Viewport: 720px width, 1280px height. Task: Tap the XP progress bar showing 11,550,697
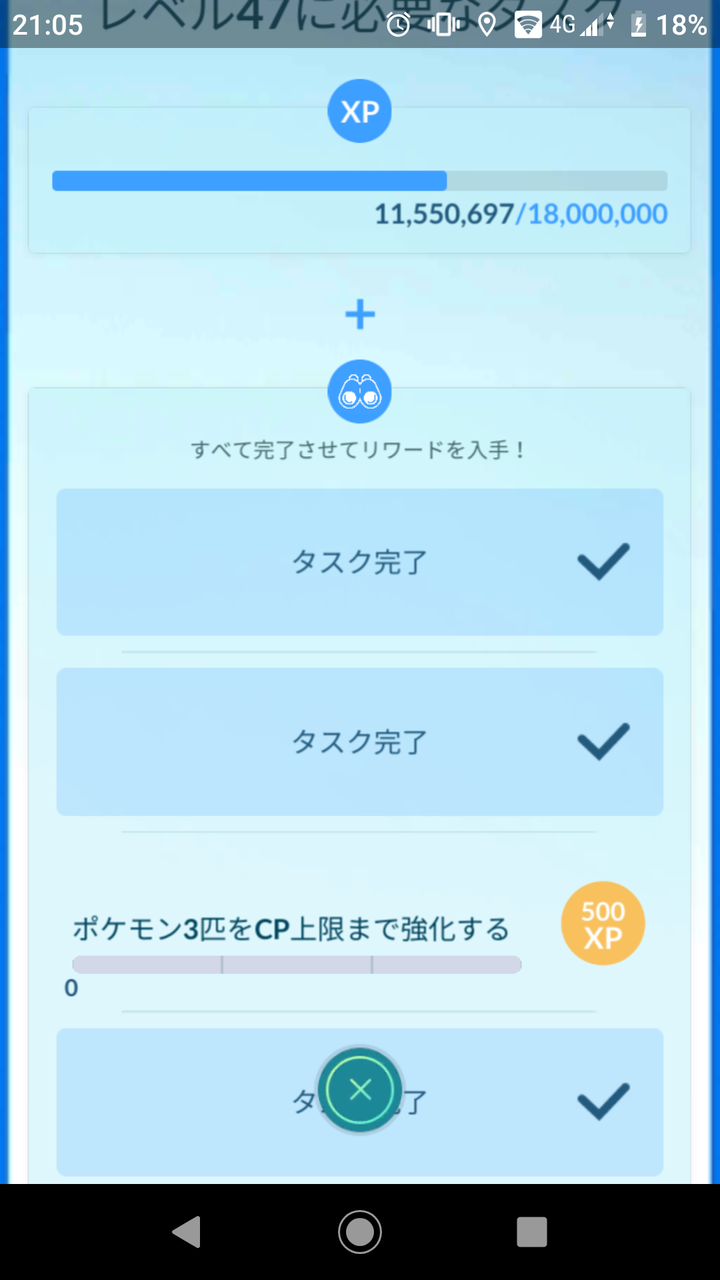360,181
